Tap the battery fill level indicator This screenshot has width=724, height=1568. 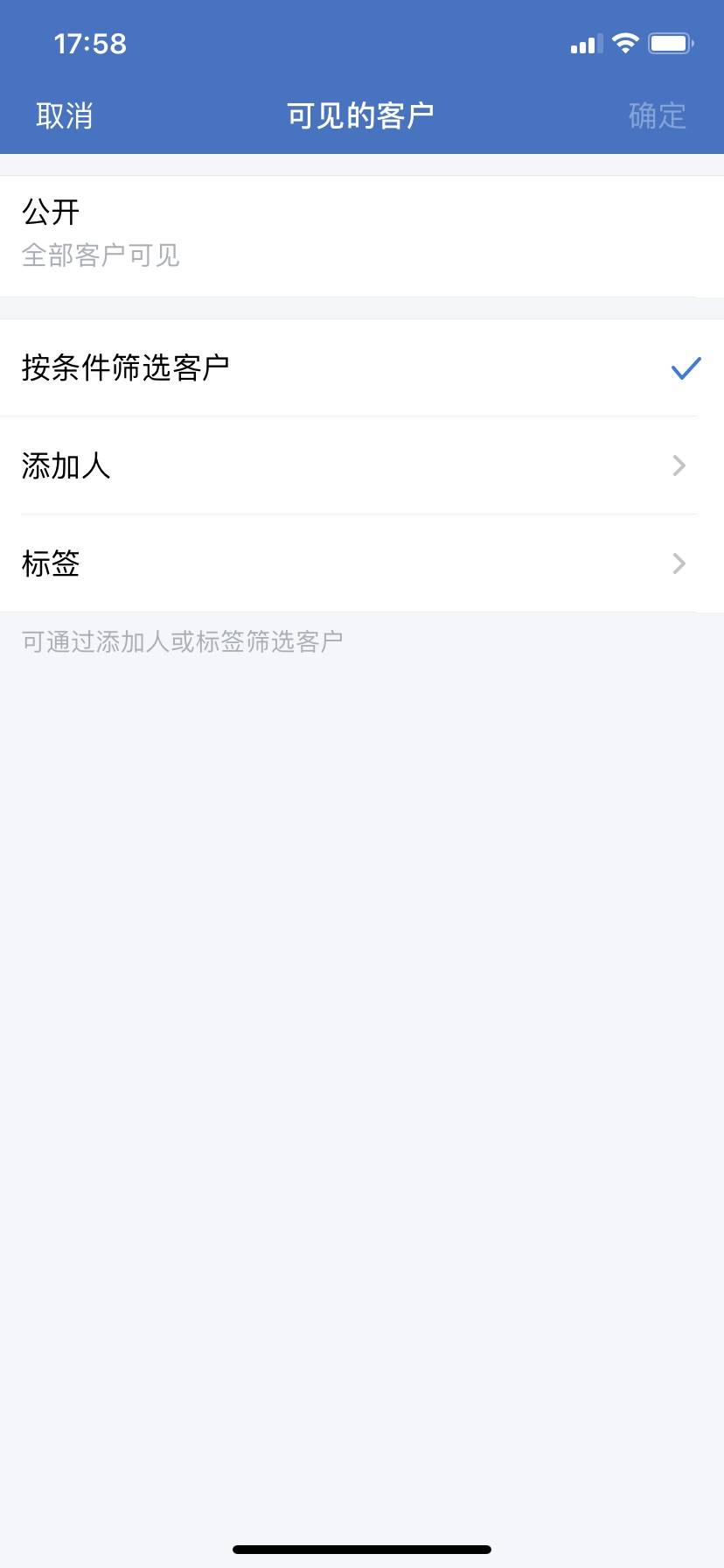click(x=668, y=42)
